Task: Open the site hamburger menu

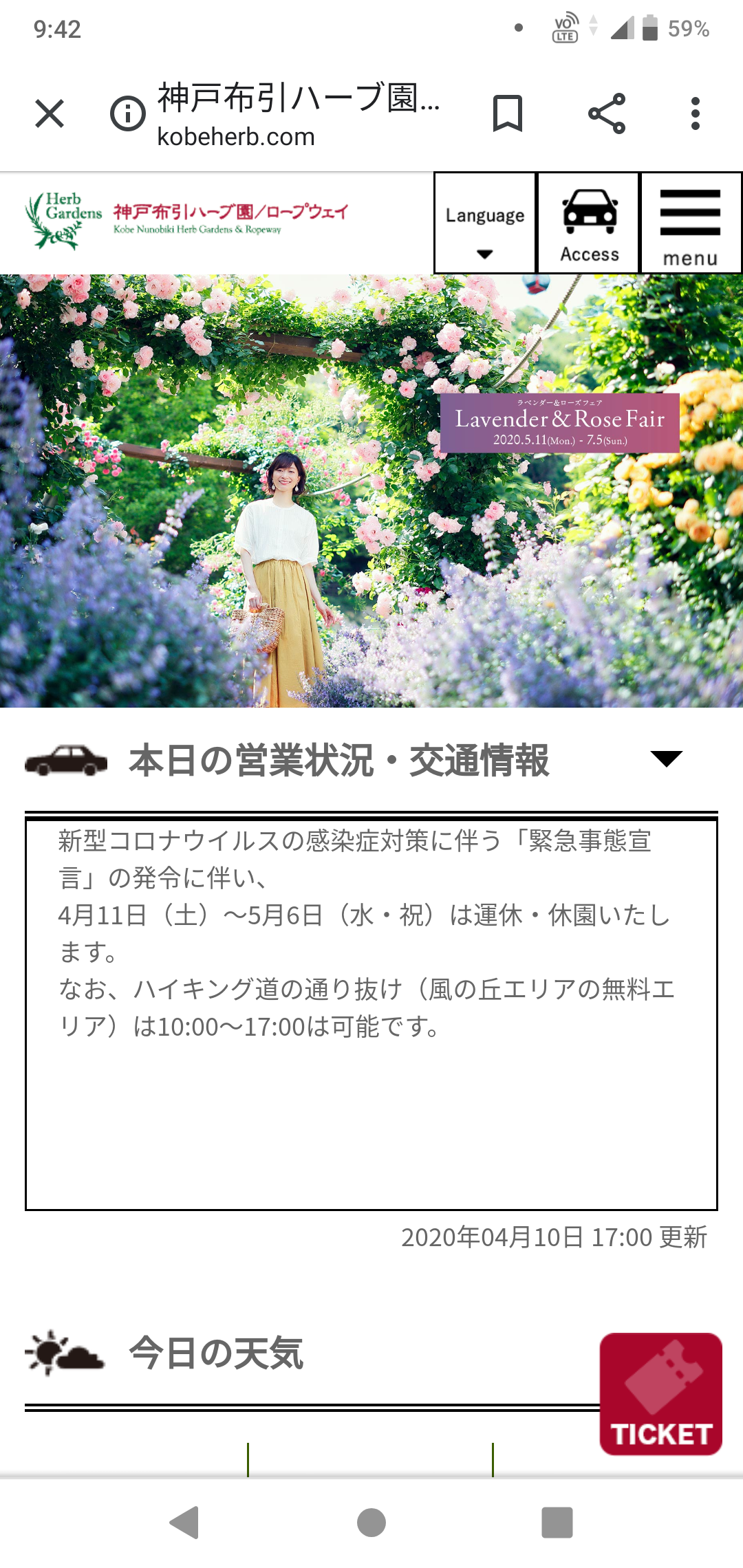Action: click(691, 224)
